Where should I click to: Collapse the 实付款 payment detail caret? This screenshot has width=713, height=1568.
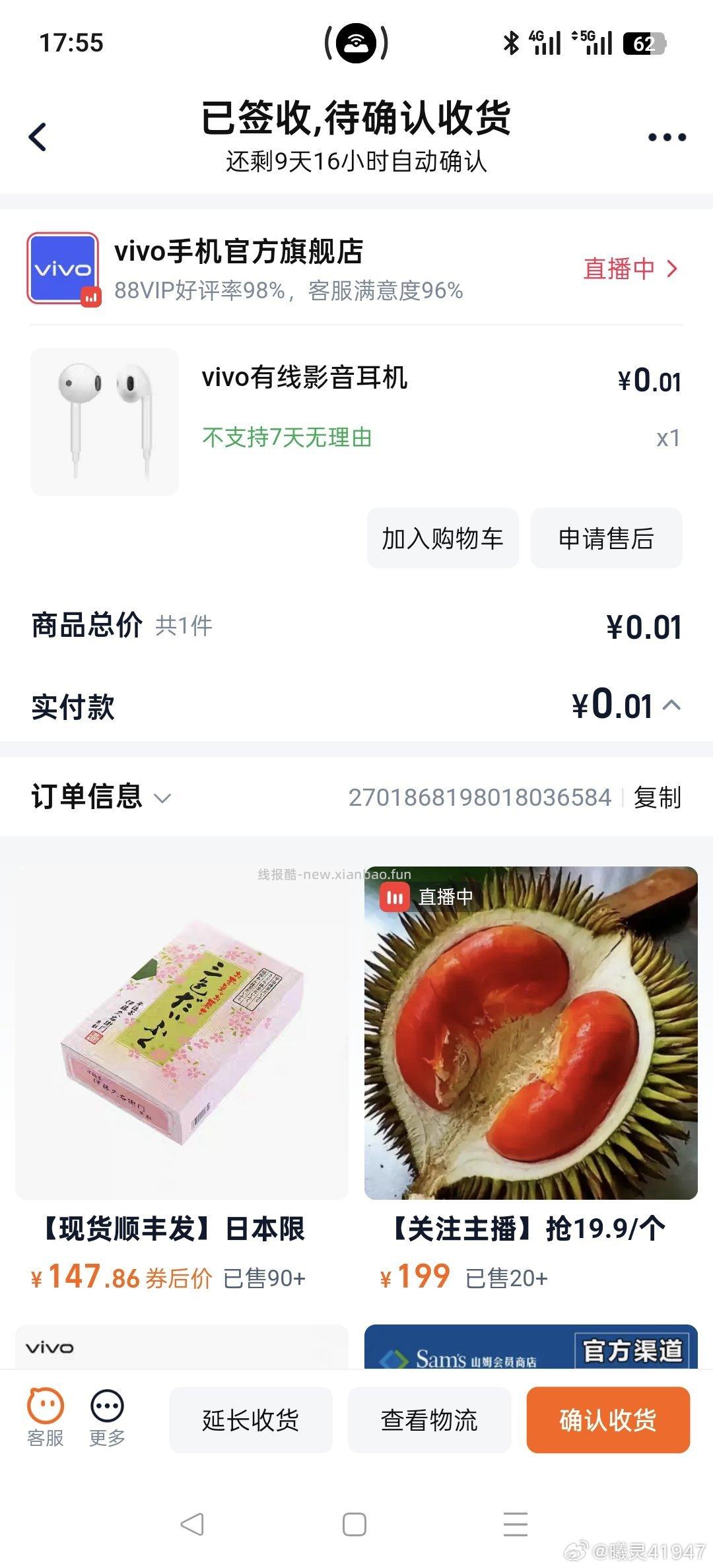click(674, 706)
